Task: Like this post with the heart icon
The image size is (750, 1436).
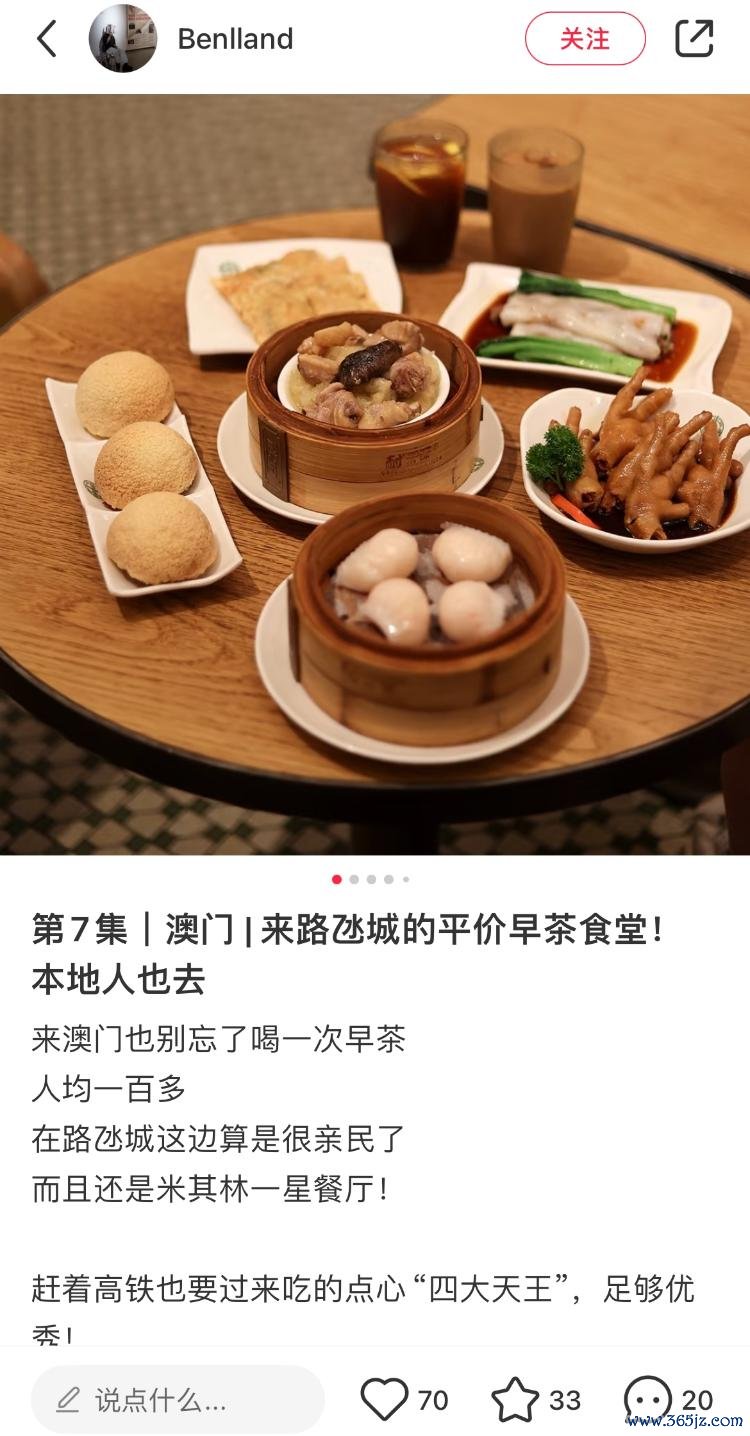Action: [385, 1399]
